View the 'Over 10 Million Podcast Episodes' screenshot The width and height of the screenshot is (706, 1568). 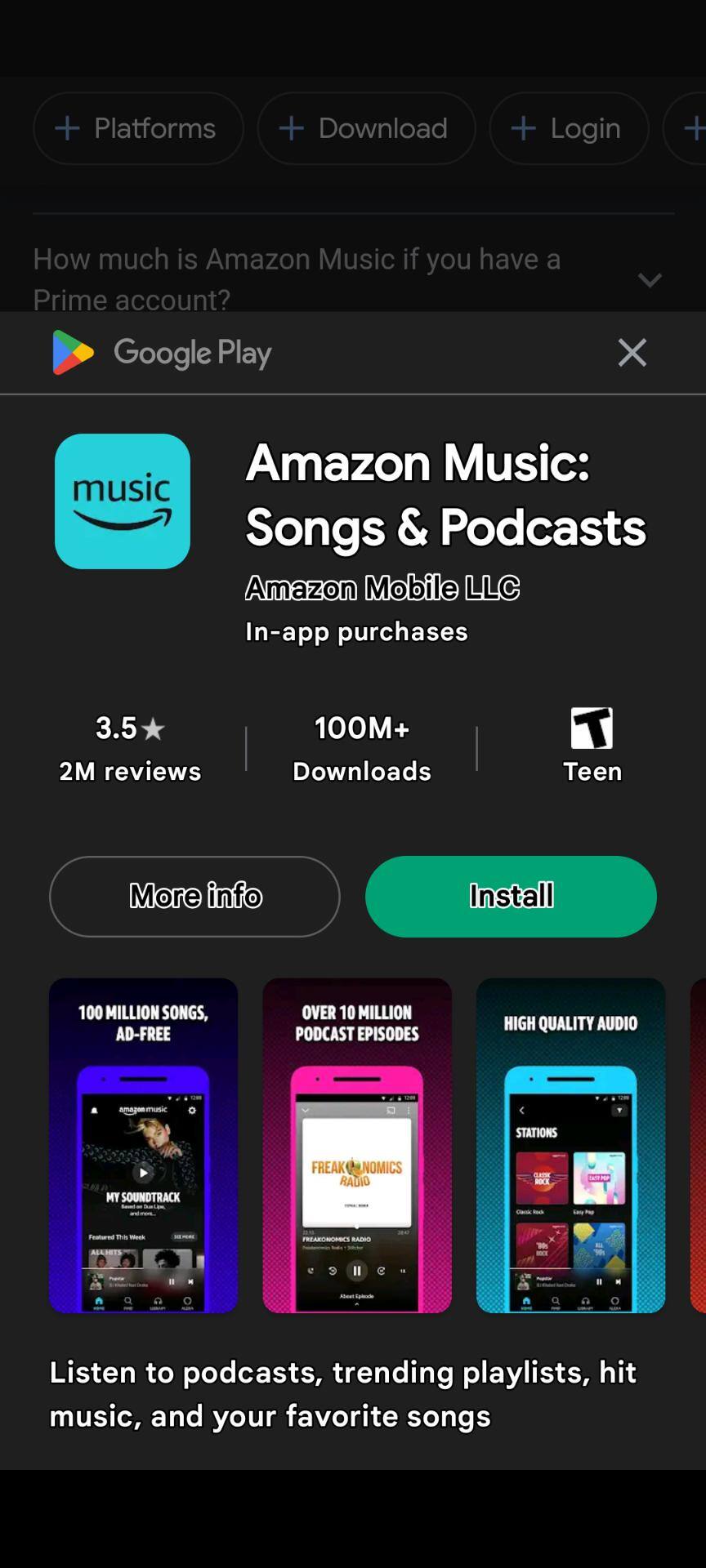pos(357,1145)
